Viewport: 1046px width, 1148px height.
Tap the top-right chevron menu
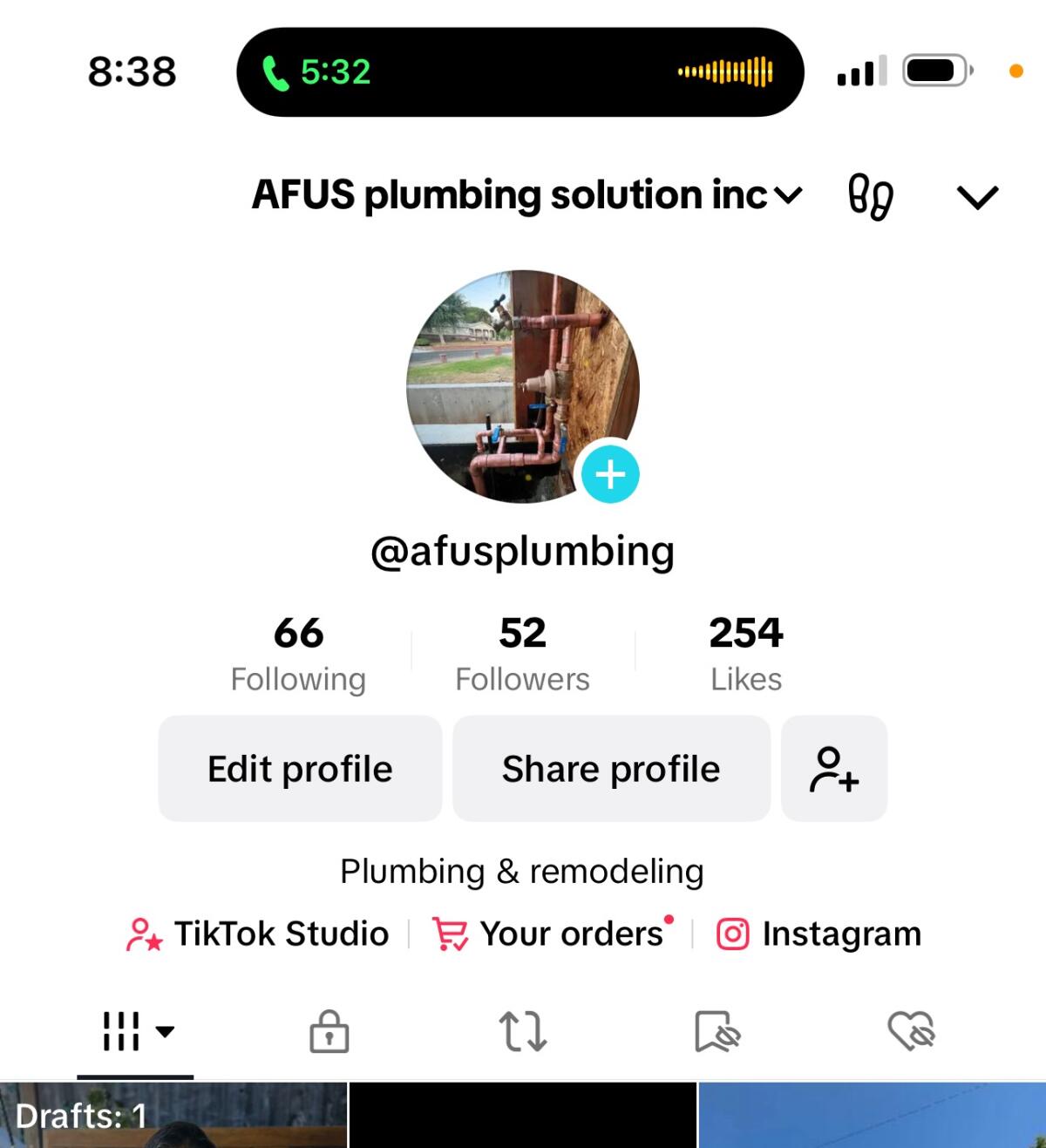click(x=976, y=198)
